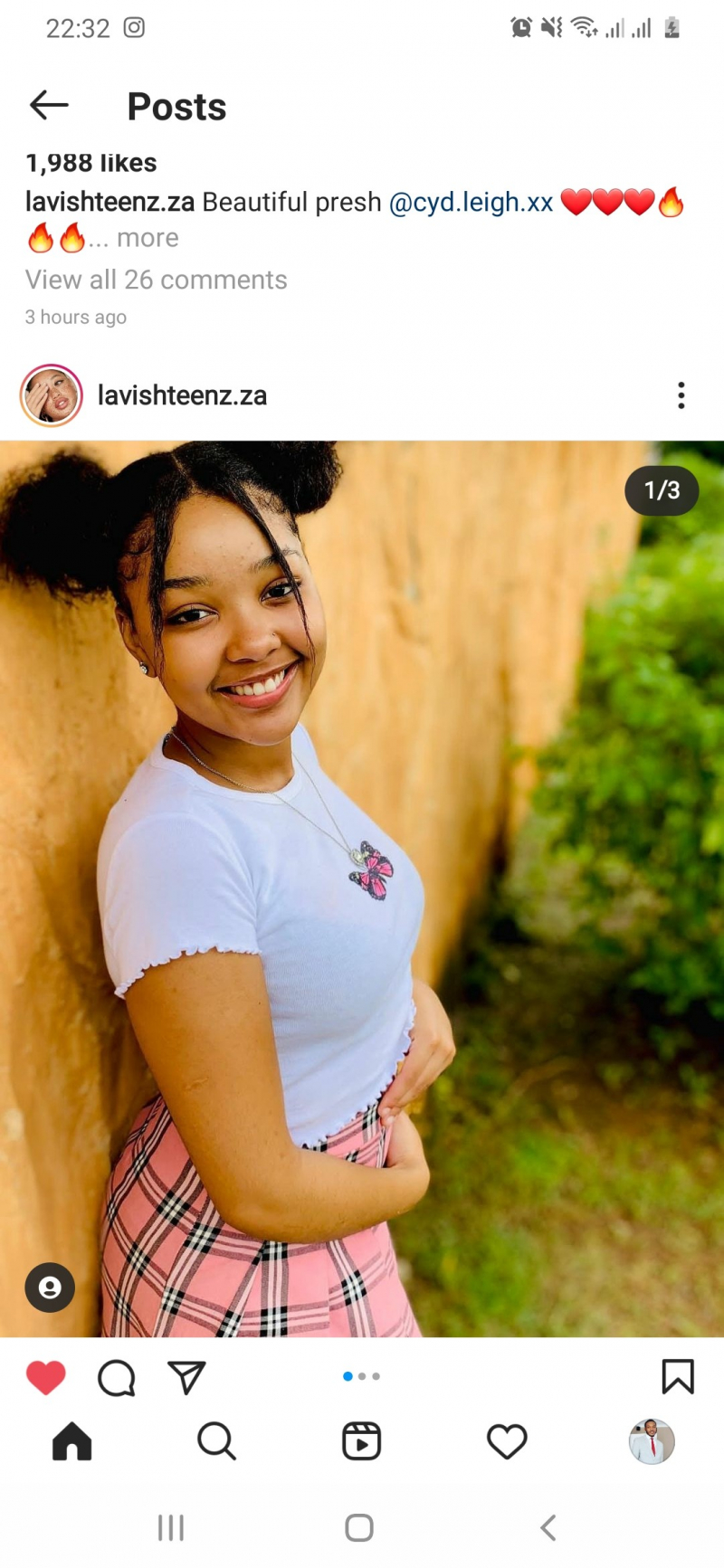
Task: Open the lavishteenz.za username above the photo
Action: (x=182, y=395)
